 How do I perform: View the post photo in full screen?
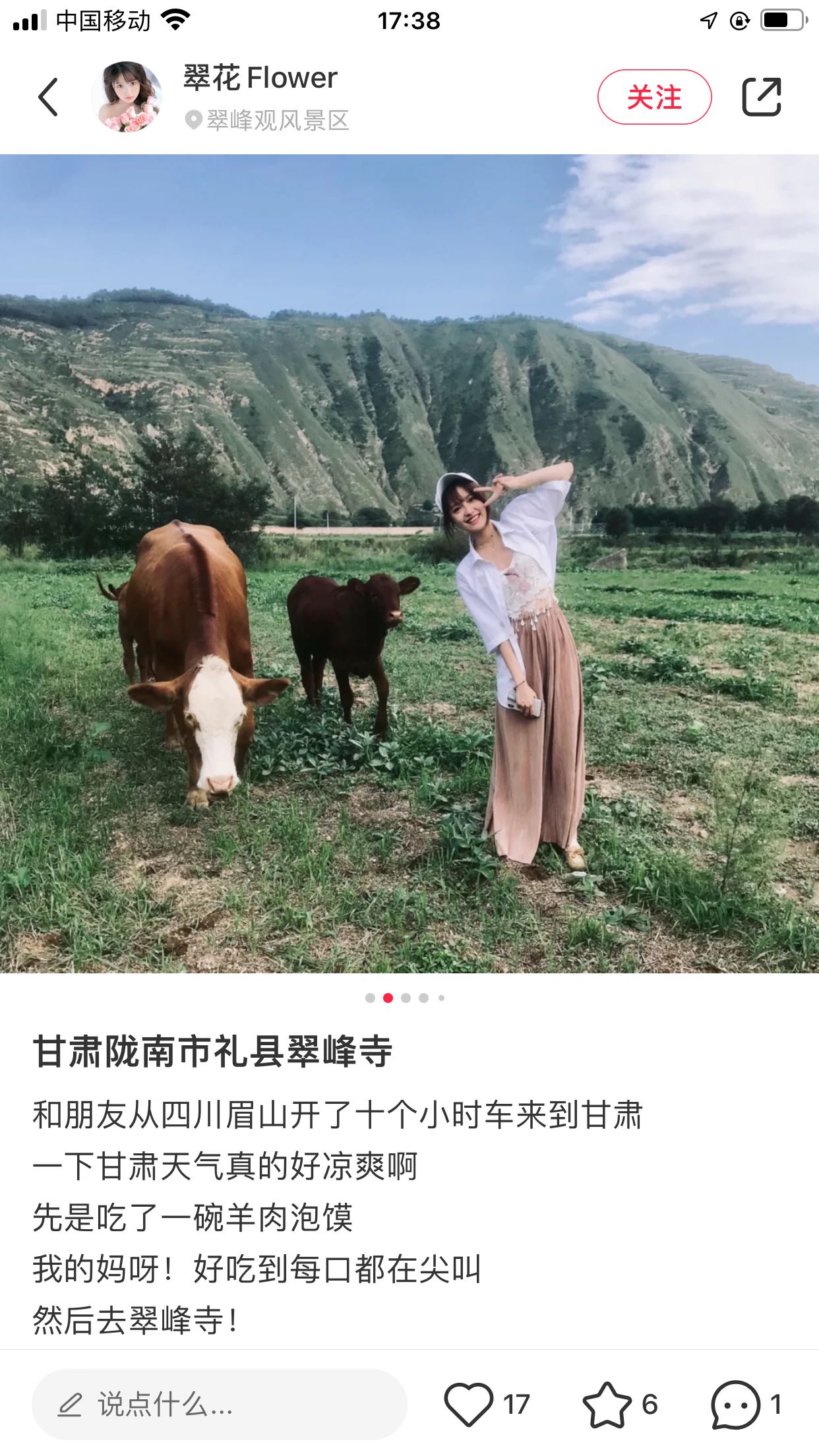point(409,564)
